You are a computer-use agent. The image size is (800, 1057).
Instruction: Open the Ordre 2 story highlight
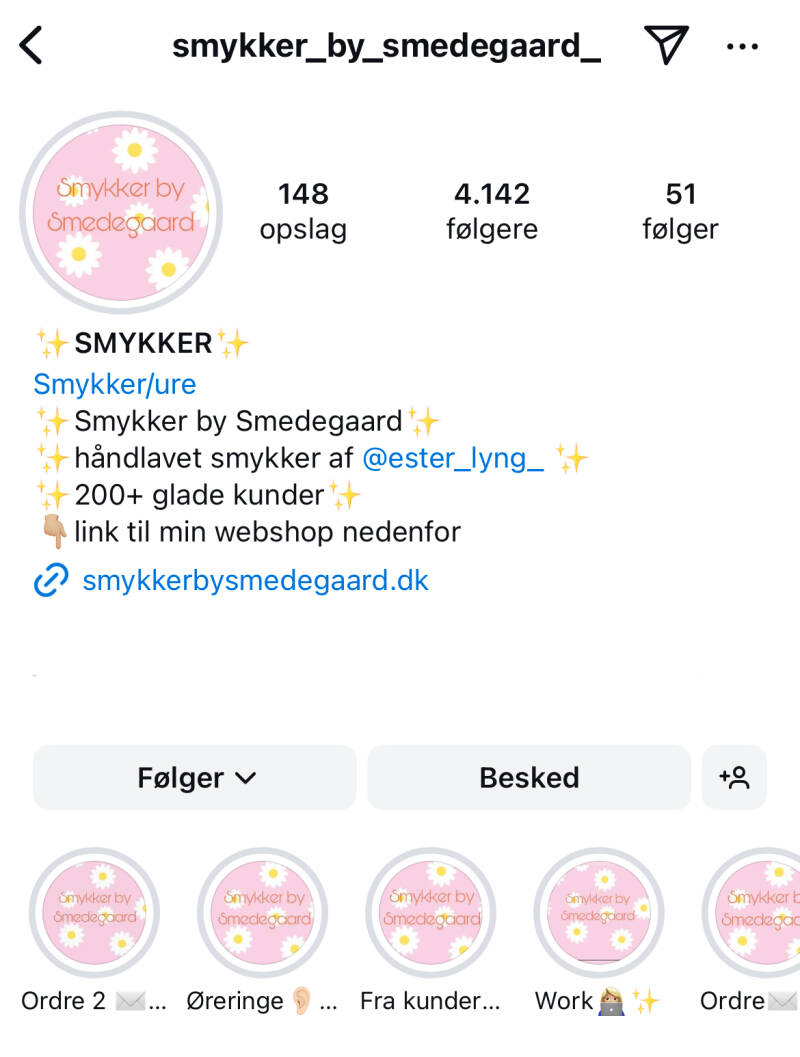tap(94, 912)
